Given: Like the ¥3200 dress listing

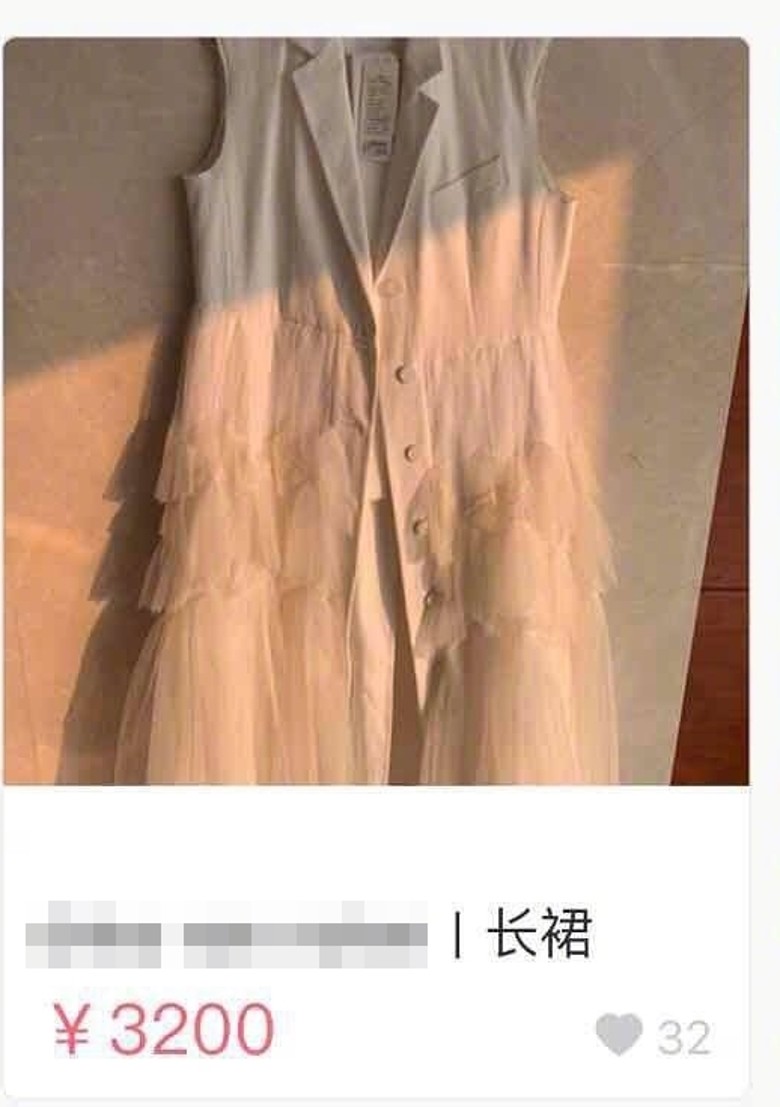Looking at the screenshot, I should (x=619, y=1035).
